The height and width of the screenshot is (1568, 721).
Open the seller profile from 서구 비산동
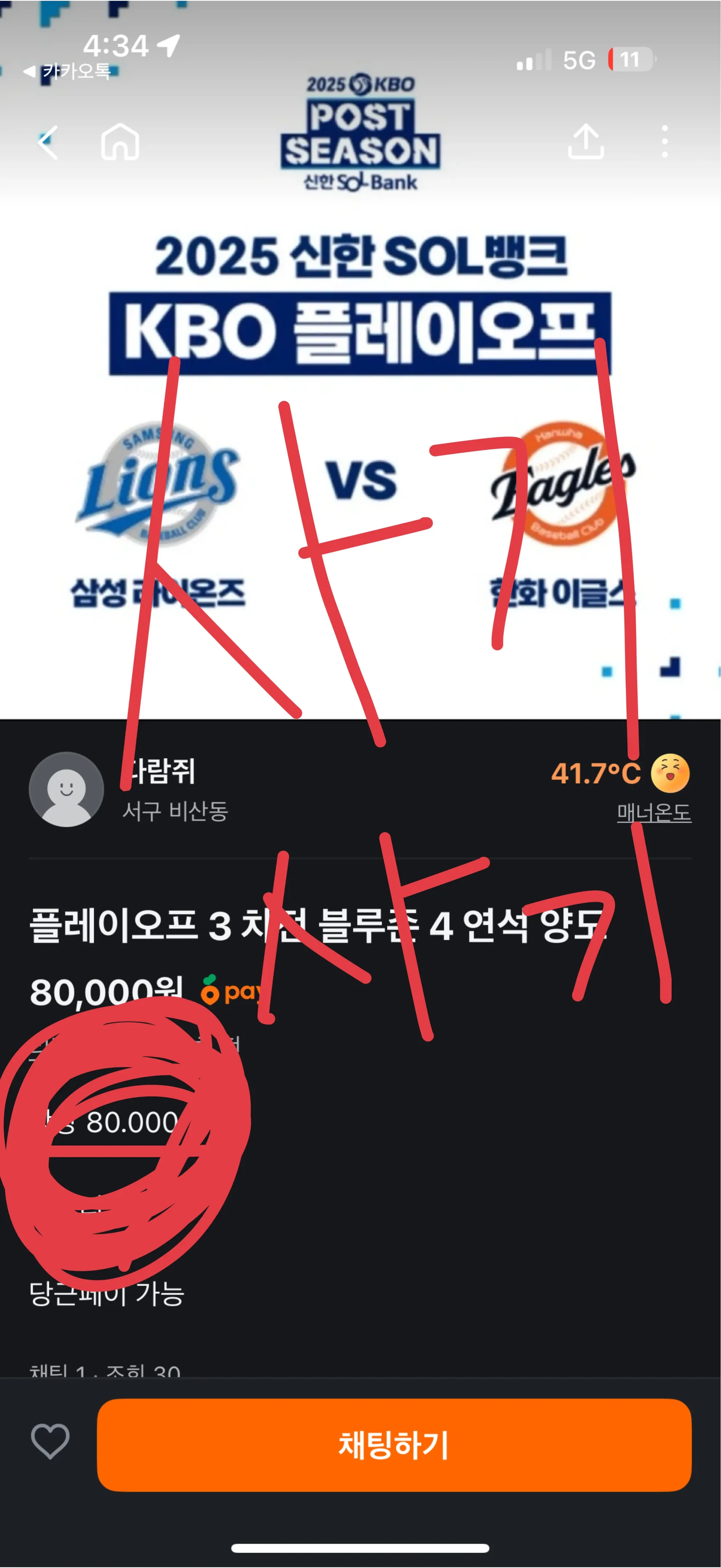pos(67,789)
